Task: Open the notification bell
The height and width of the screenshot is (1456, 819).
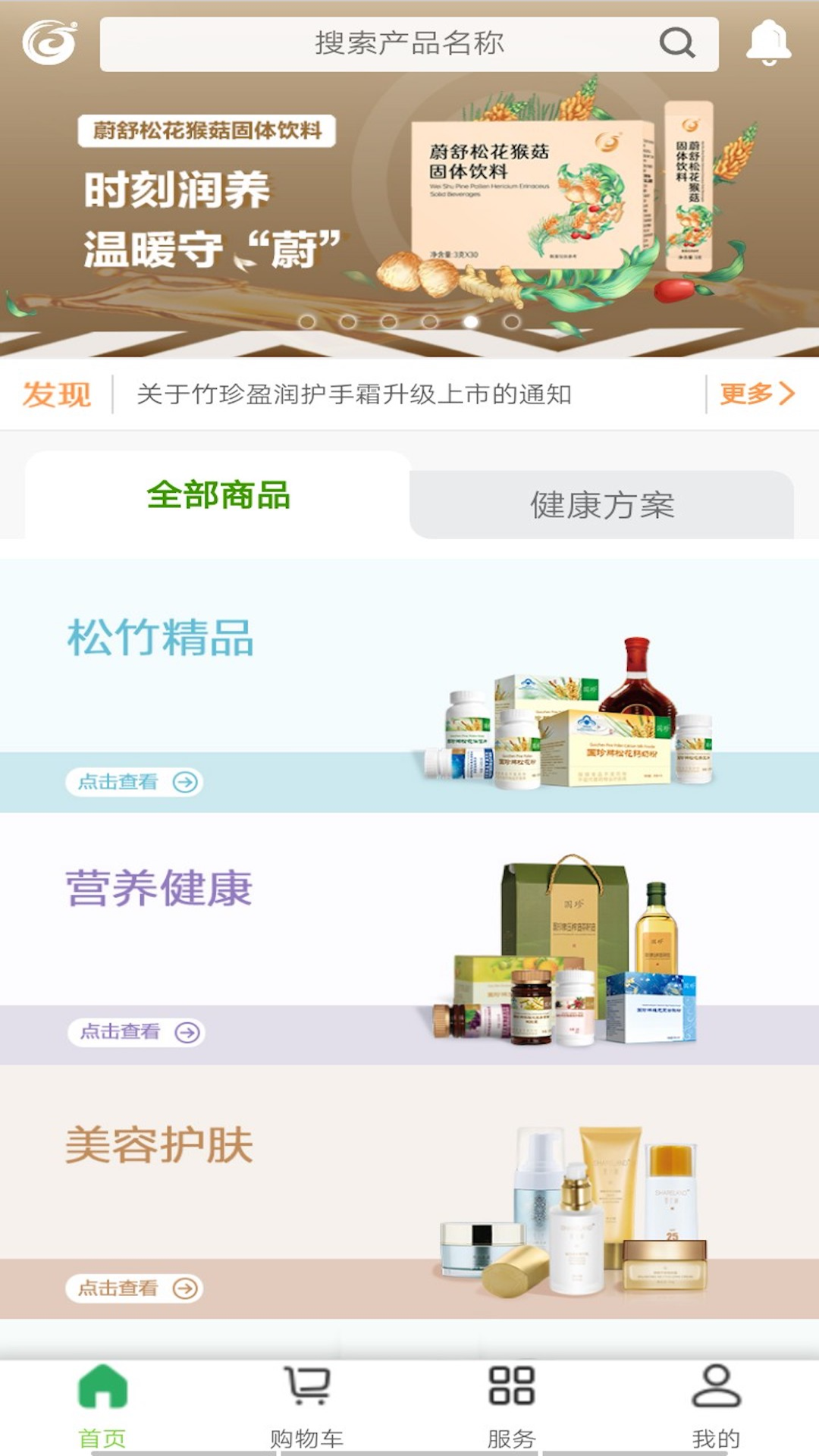Action: [768, 42]
